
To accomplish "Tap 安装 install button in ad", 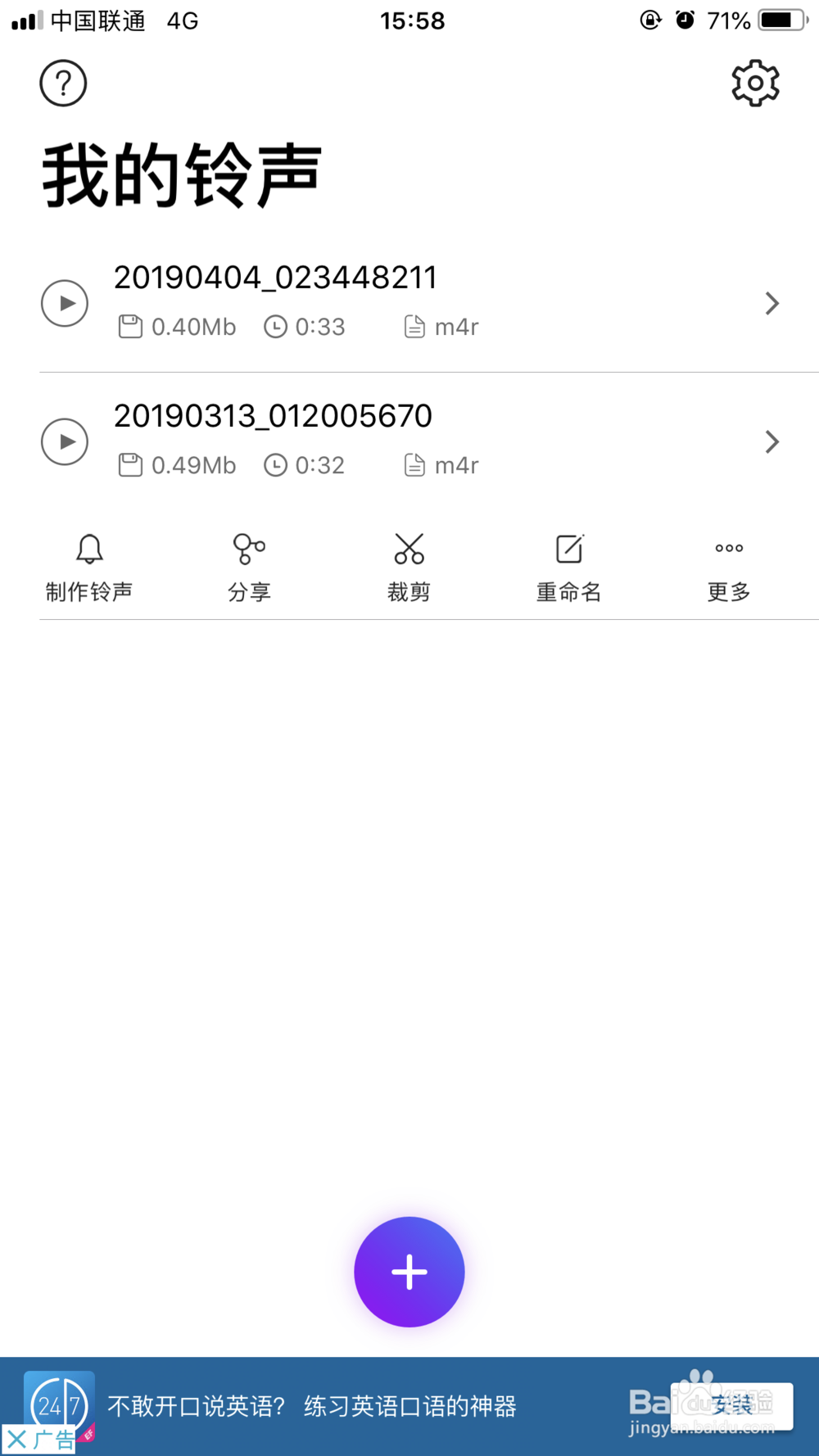I will tap(731, 1406).
